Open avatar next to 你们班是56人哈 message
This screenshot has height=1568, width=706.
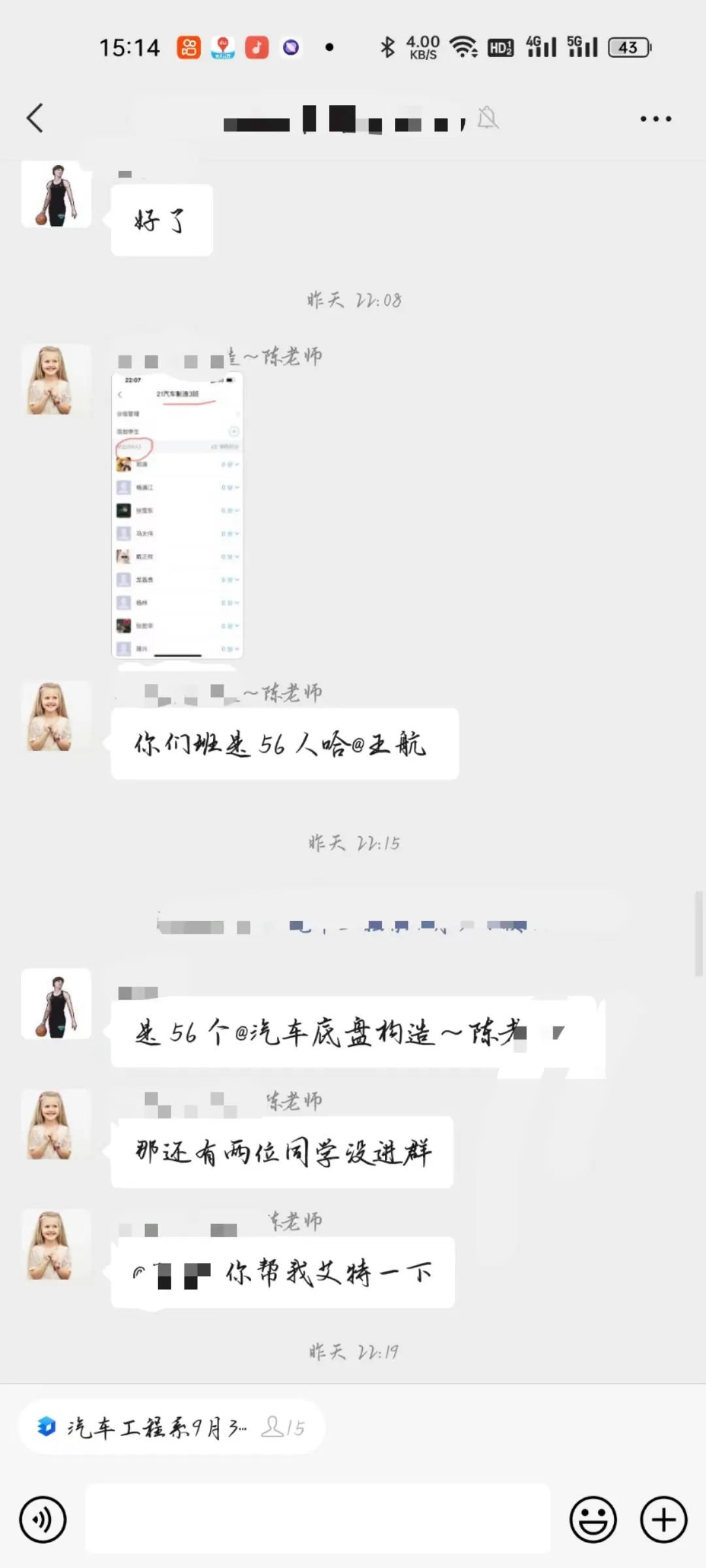pyautogui.click(x=56, y=716)
